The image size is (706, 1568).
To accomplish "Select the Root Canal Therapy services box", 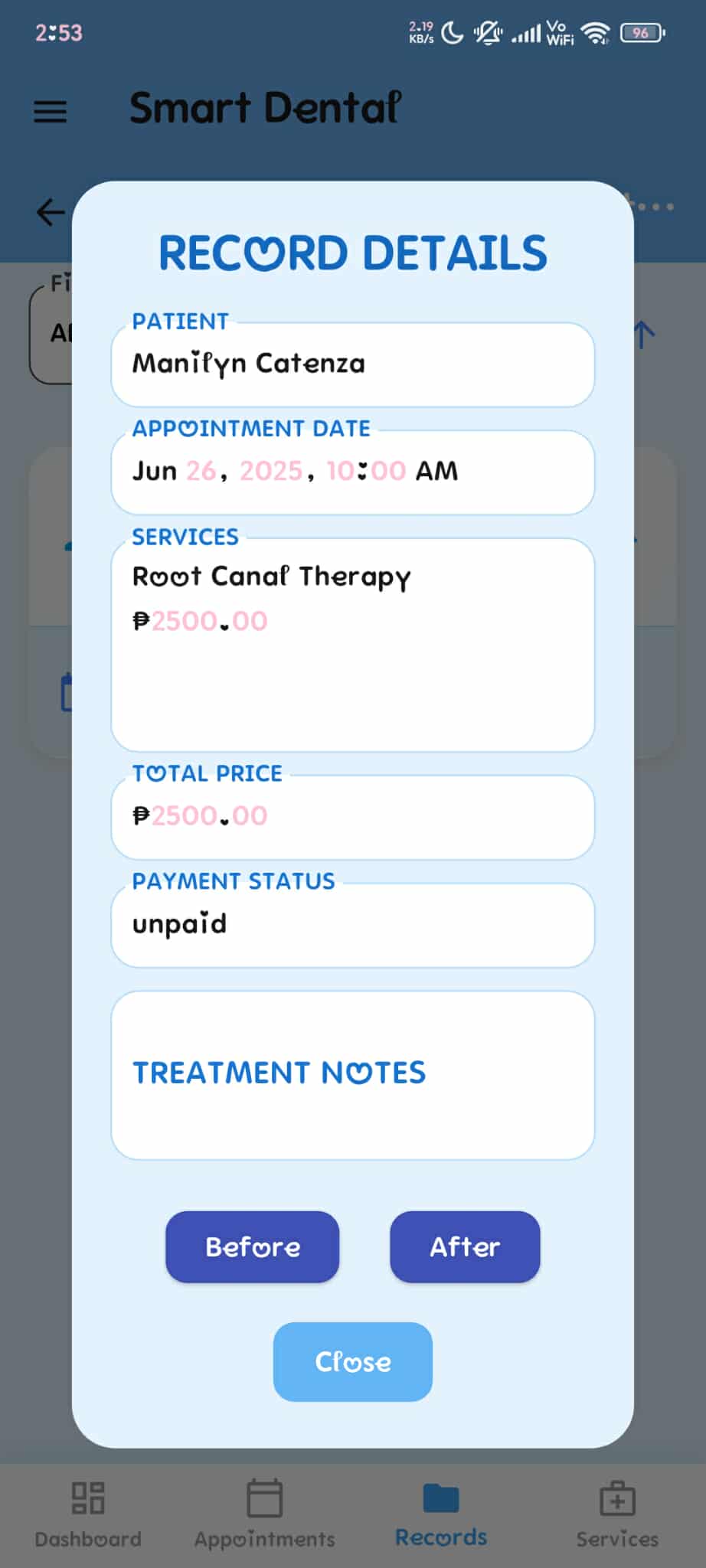I will 352,643.
